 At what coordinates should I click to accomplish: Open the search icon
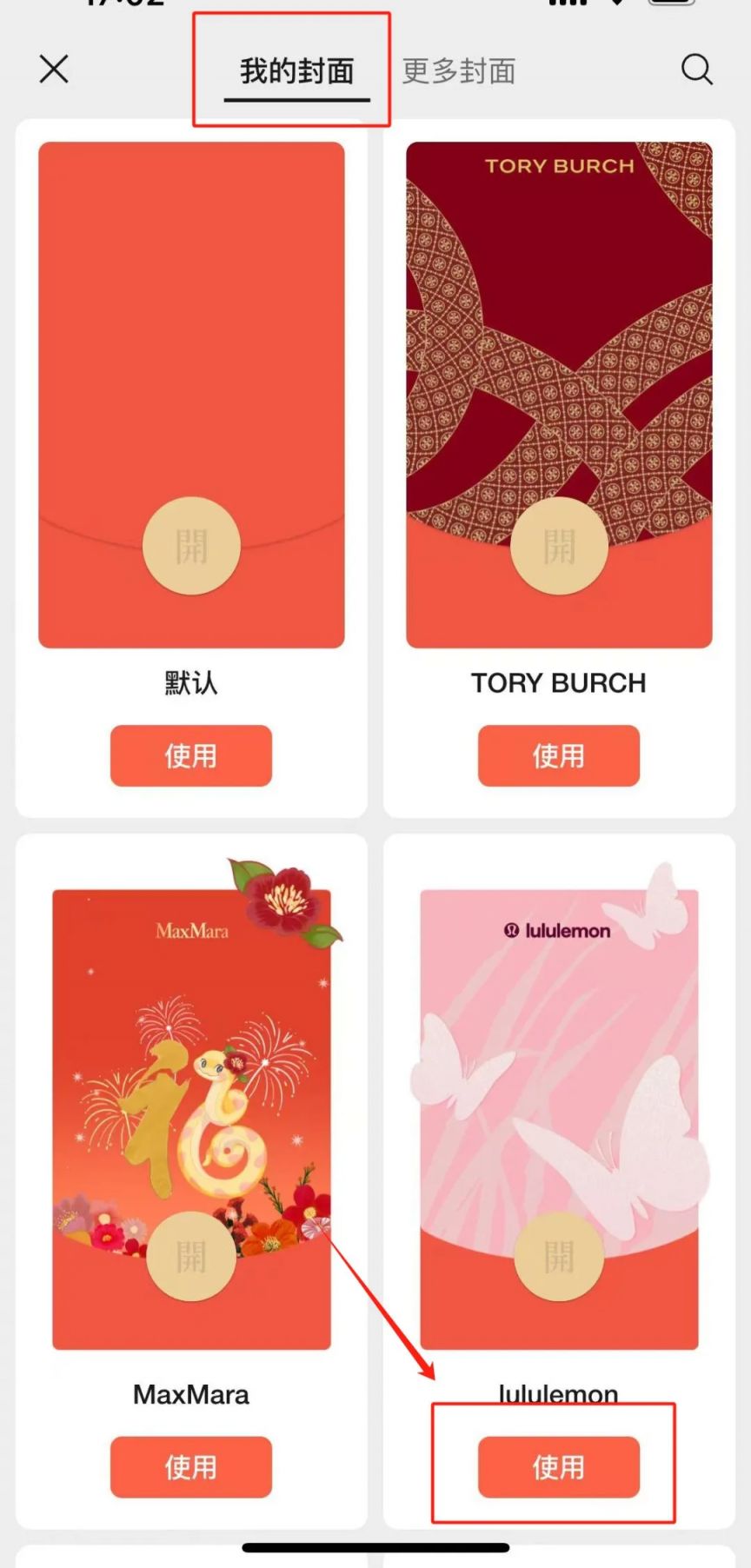pyautogui.click(x=696, y=70)
